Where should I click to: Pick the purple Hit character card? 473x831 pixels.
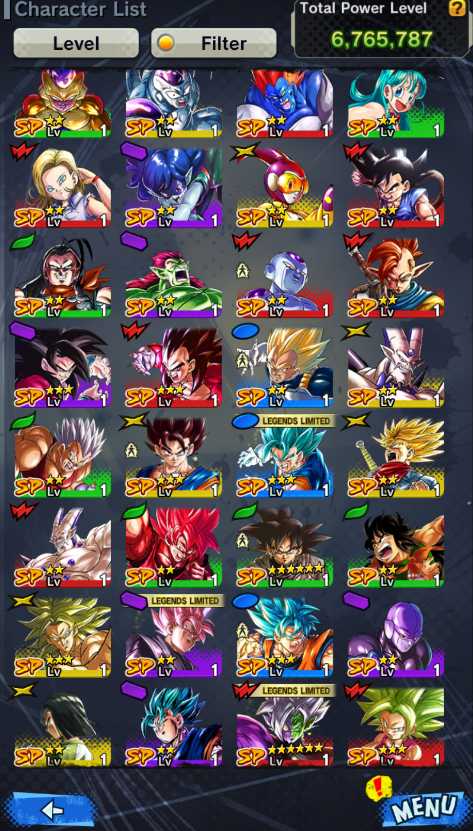pyautogui.click(x=396, y=638)
